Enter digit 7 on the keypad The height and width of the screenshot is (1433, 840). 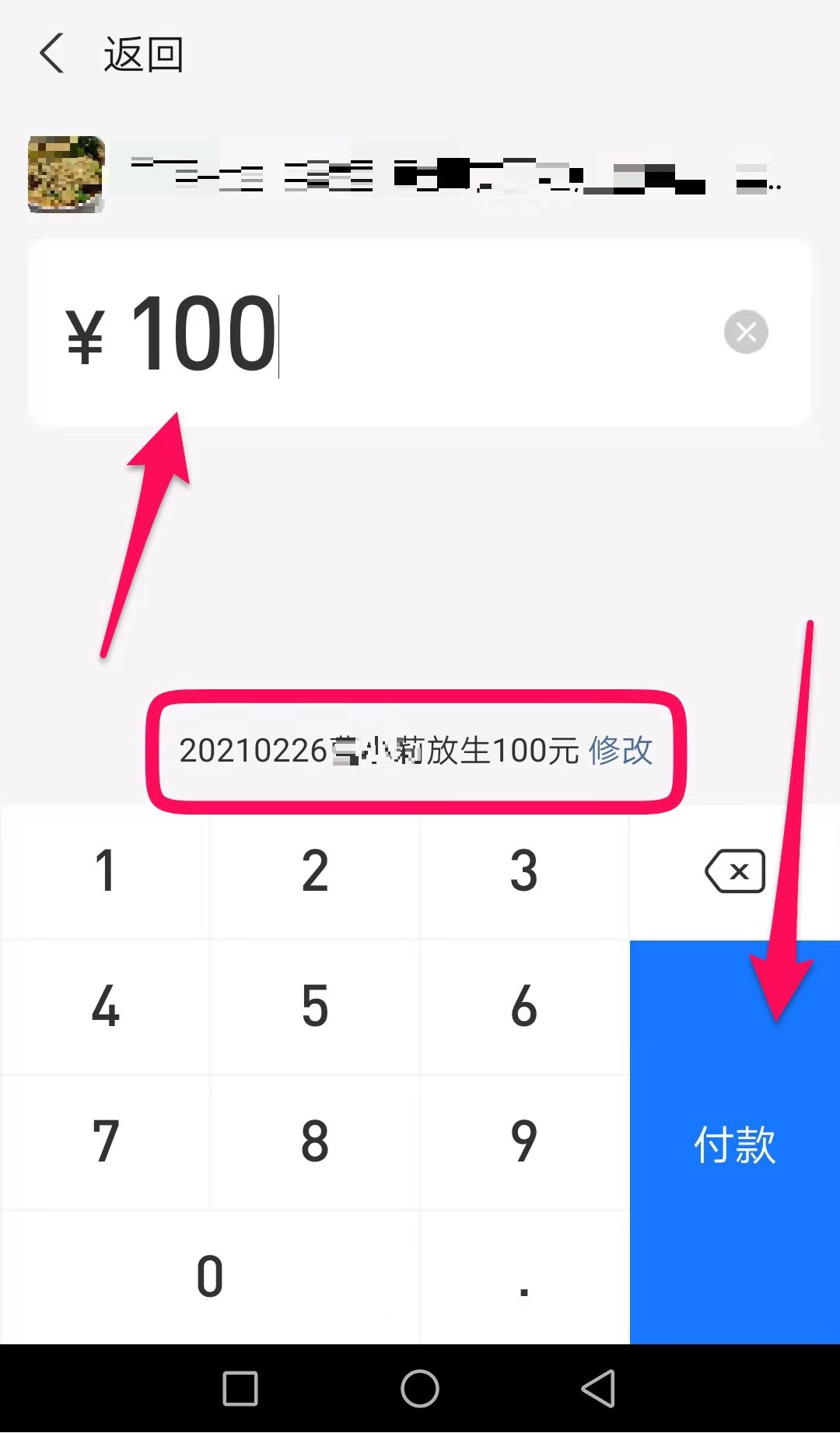[105, 1142]
